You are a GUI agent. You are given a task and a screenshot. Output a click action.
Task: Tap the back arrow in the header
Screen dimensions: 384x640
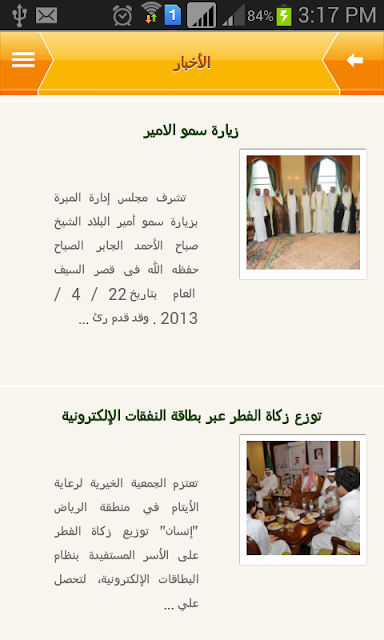[355, 60]
